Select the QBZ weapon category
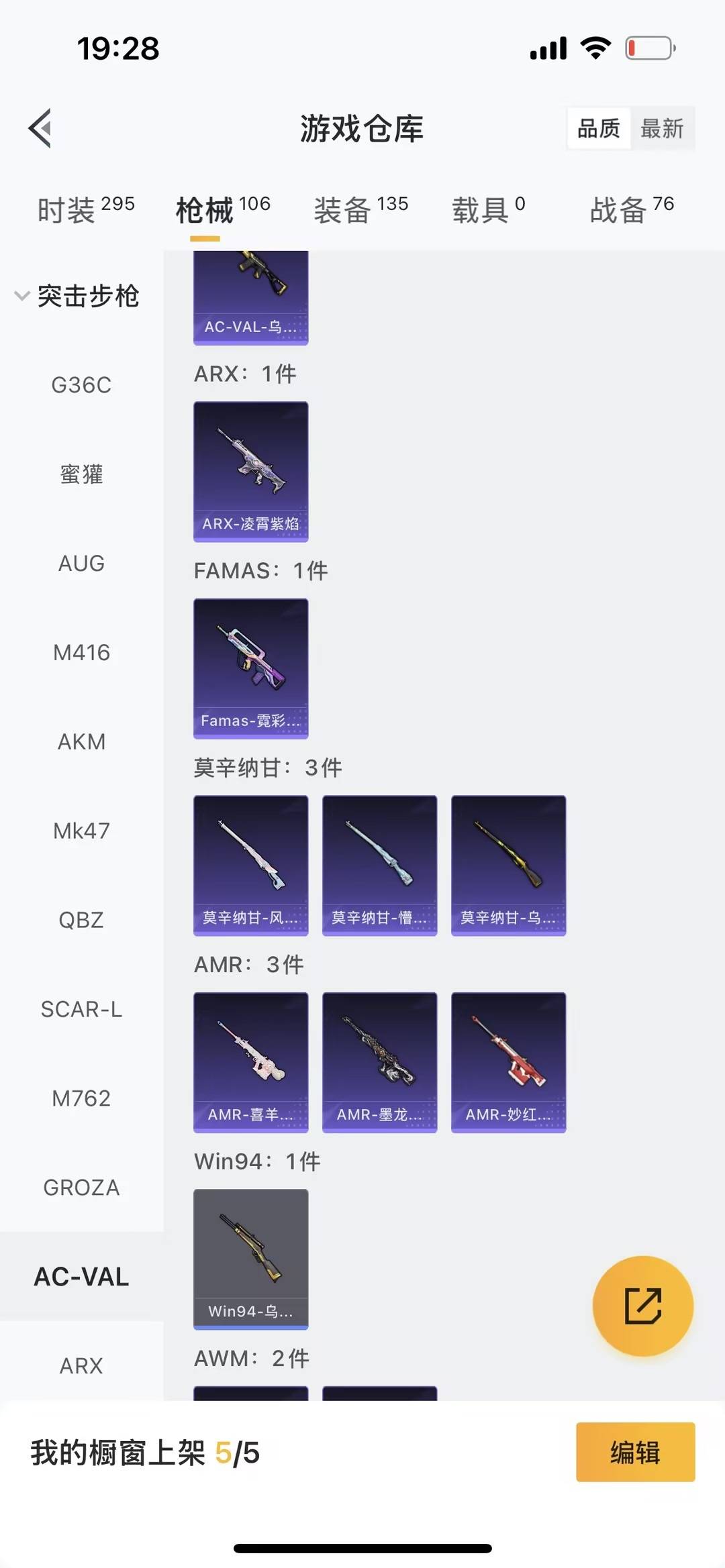This screenshot has width=725, height=1568. [x=81, y=920]
